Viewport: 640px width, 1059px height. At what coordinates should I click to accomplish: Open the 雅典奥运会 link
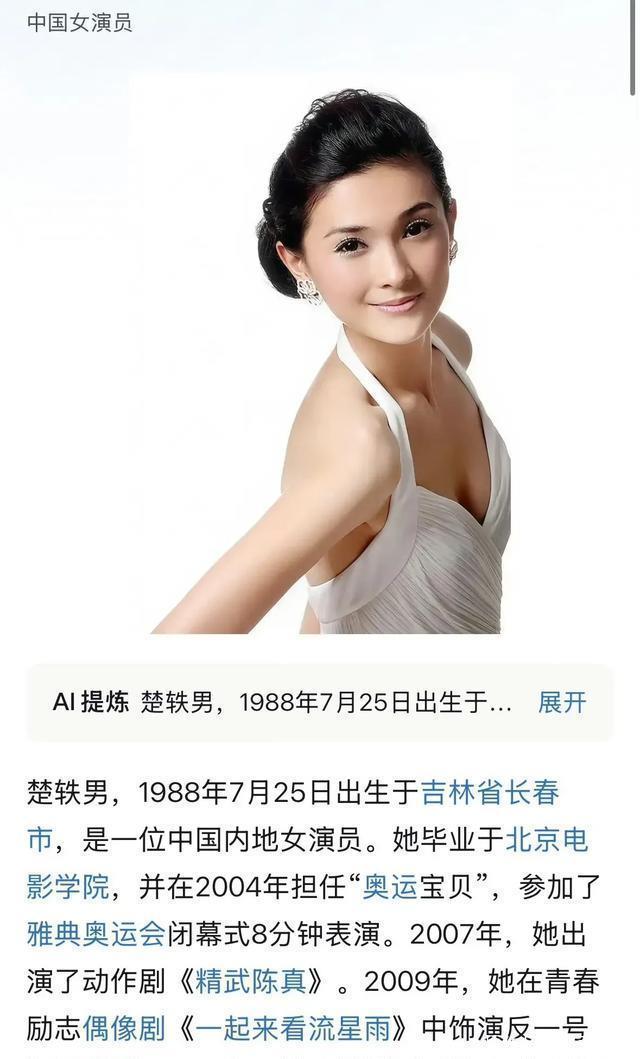pos(96,934)
